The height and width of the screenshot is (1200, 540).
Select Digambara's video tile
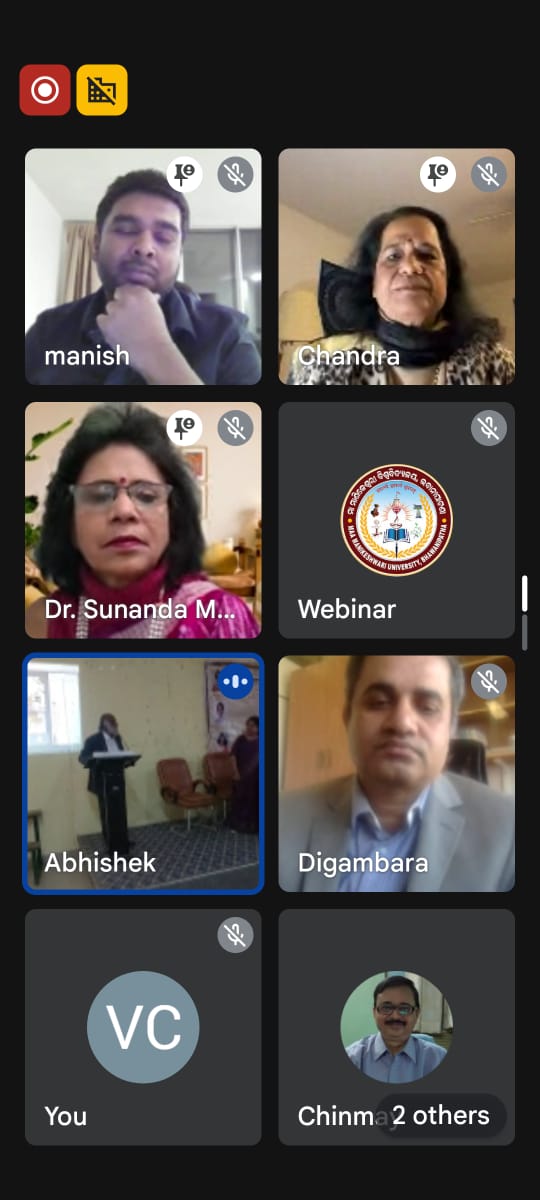click(x=397, y=773)
